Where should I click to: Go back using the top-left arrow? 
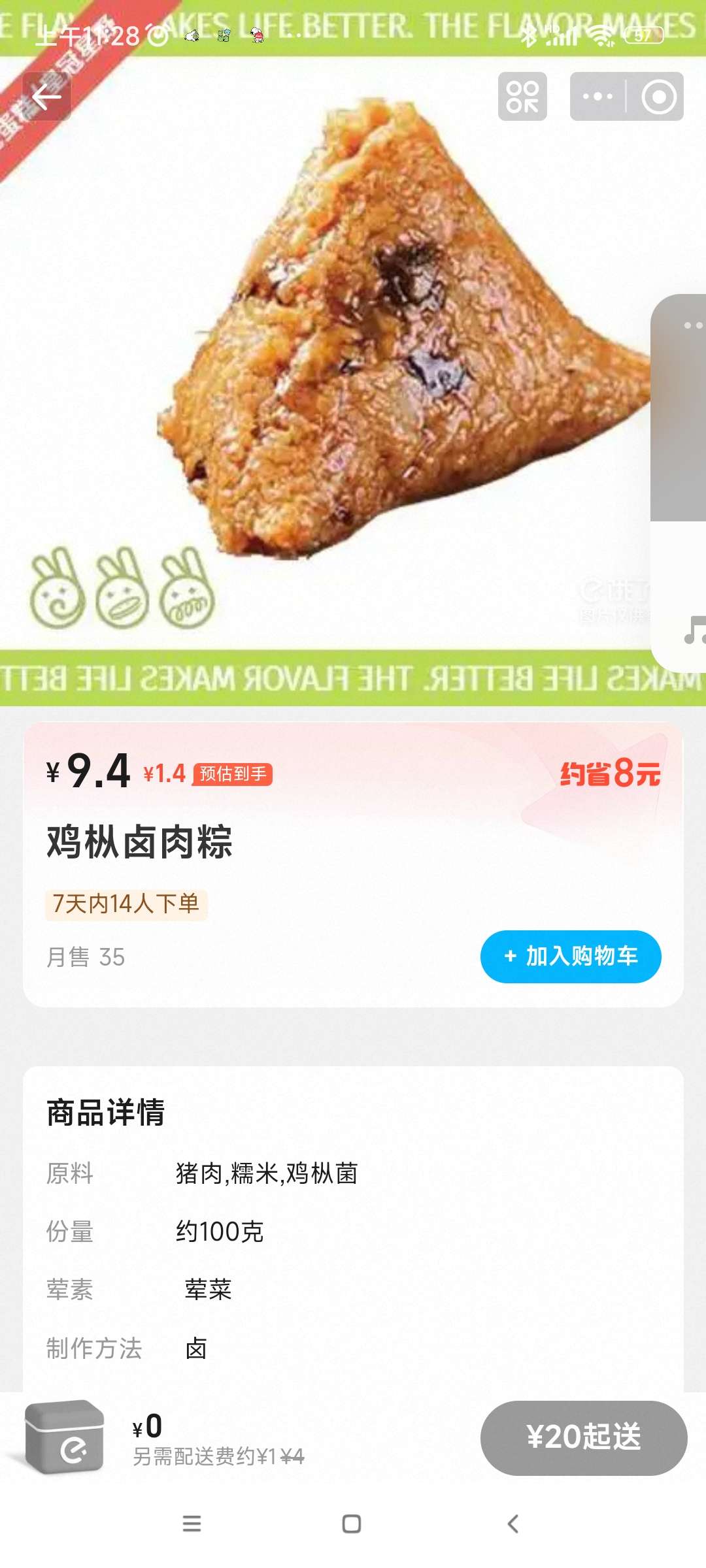tap(46, 97)
